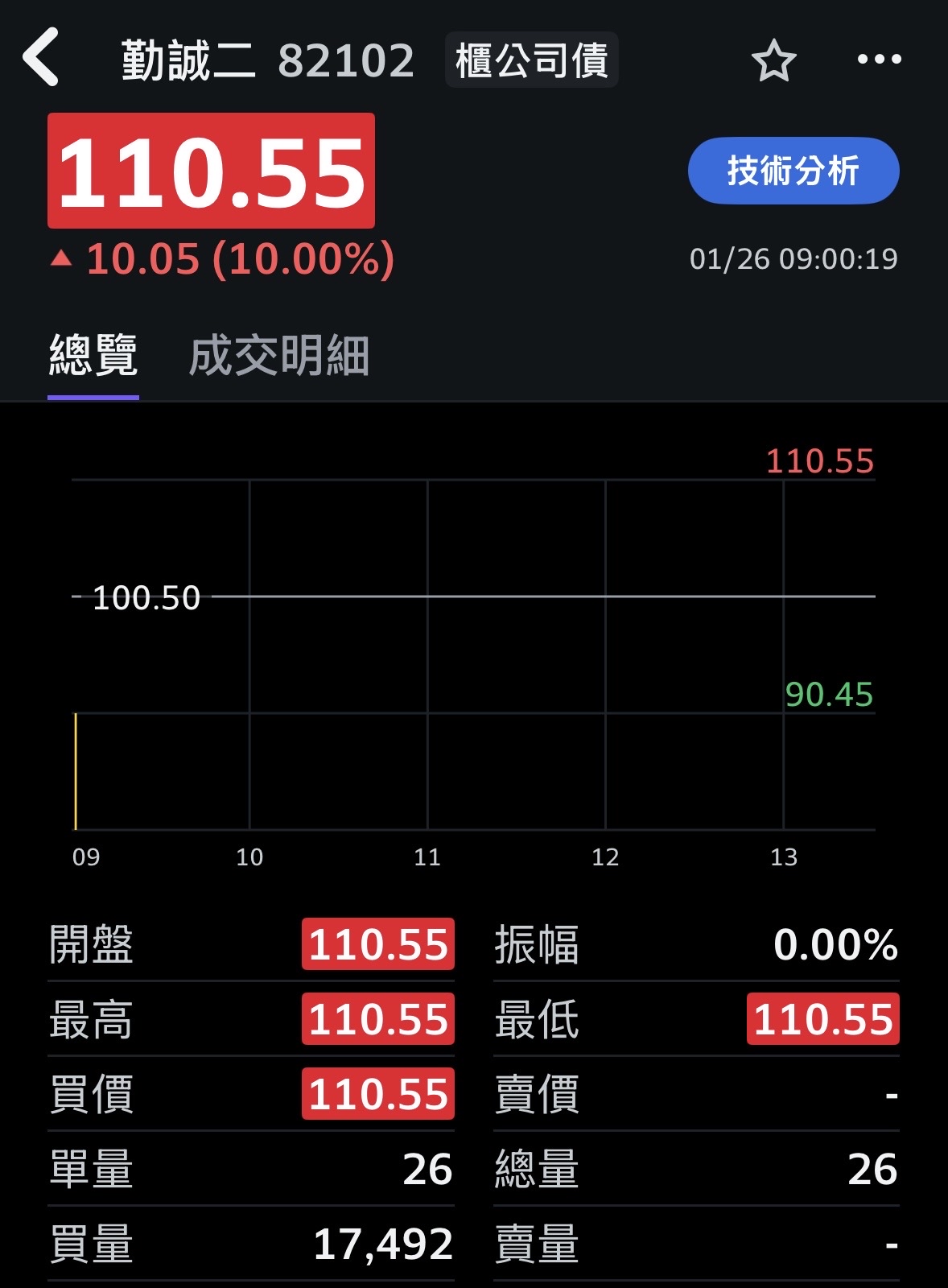Viewport: 948px width, 1288px height.
Task: Tap the 櫃公司債 category badge
Action: point(530,59)
